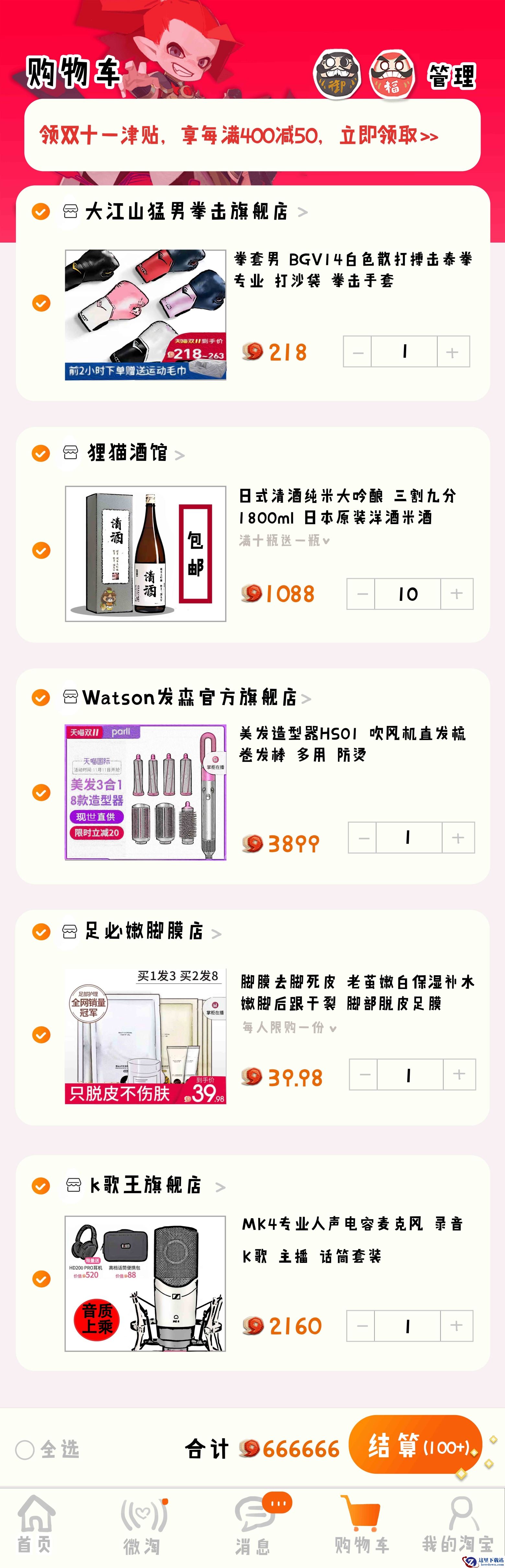Open the sake product image
The width and height of the screenshot is (505, 1568).
pos(145,553)
